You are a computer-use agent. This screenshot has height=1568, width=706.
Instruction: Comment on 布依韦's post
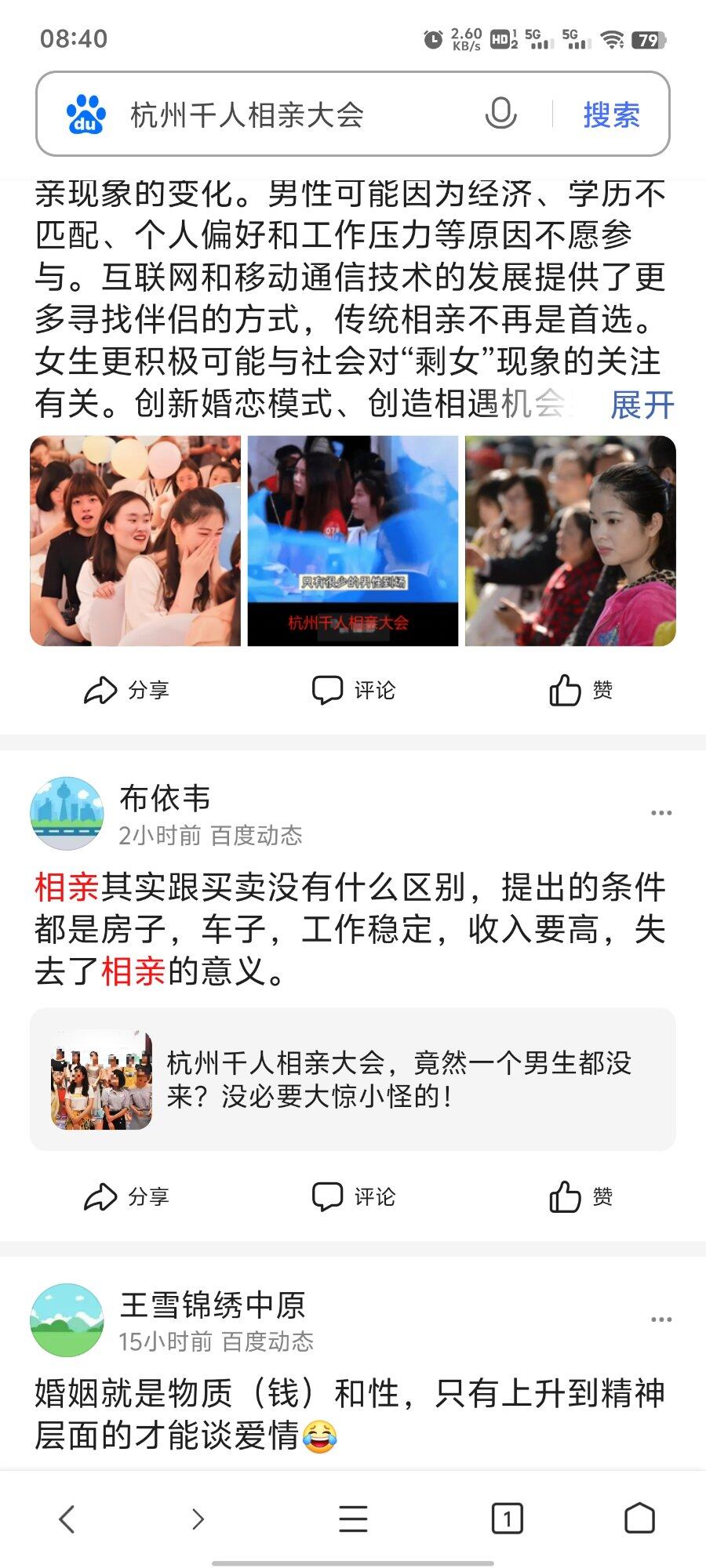click(x=353, y=1196)
